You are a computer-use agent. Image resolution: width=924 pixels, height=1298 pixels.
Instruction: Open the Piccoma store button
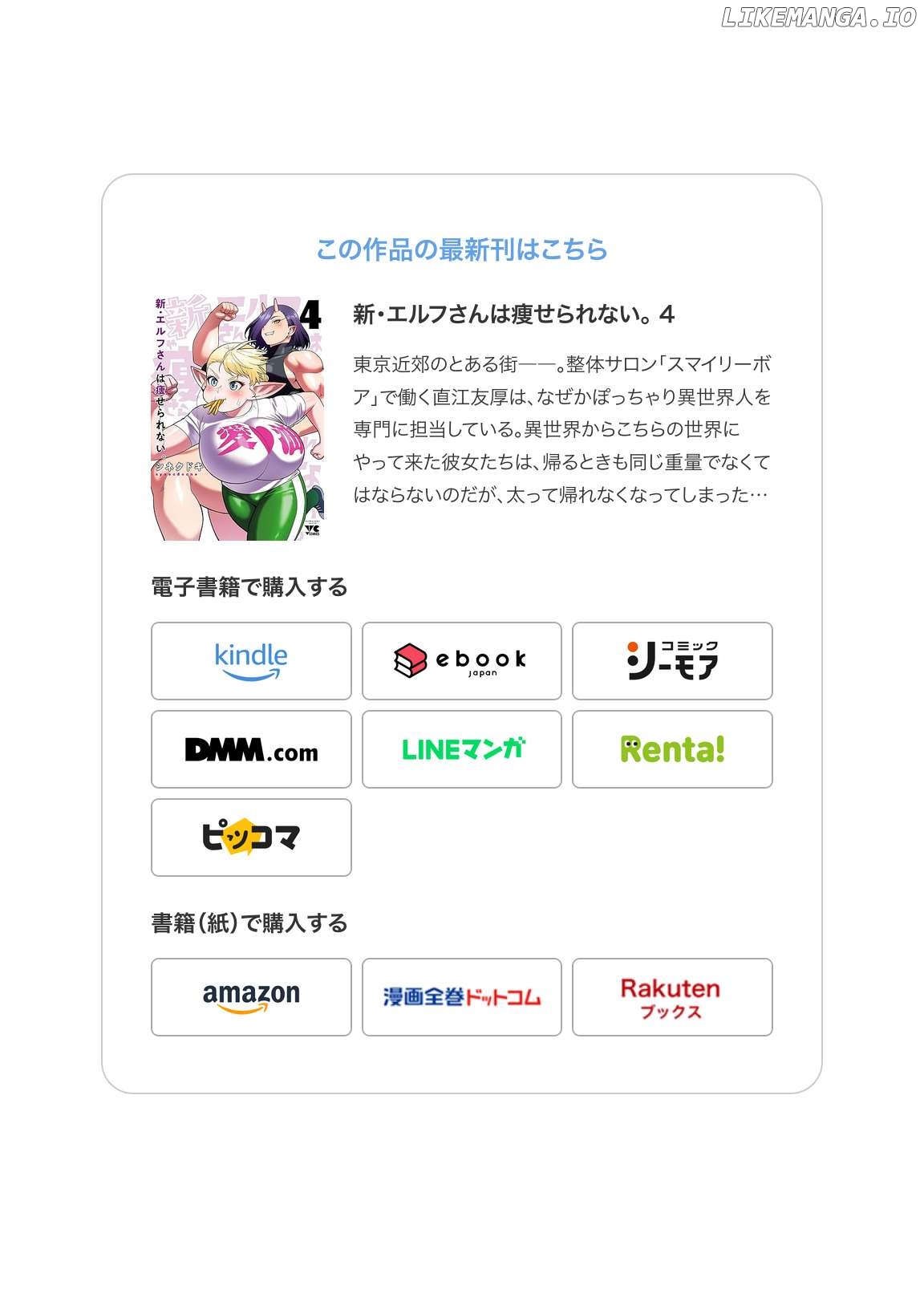[251, 838]
